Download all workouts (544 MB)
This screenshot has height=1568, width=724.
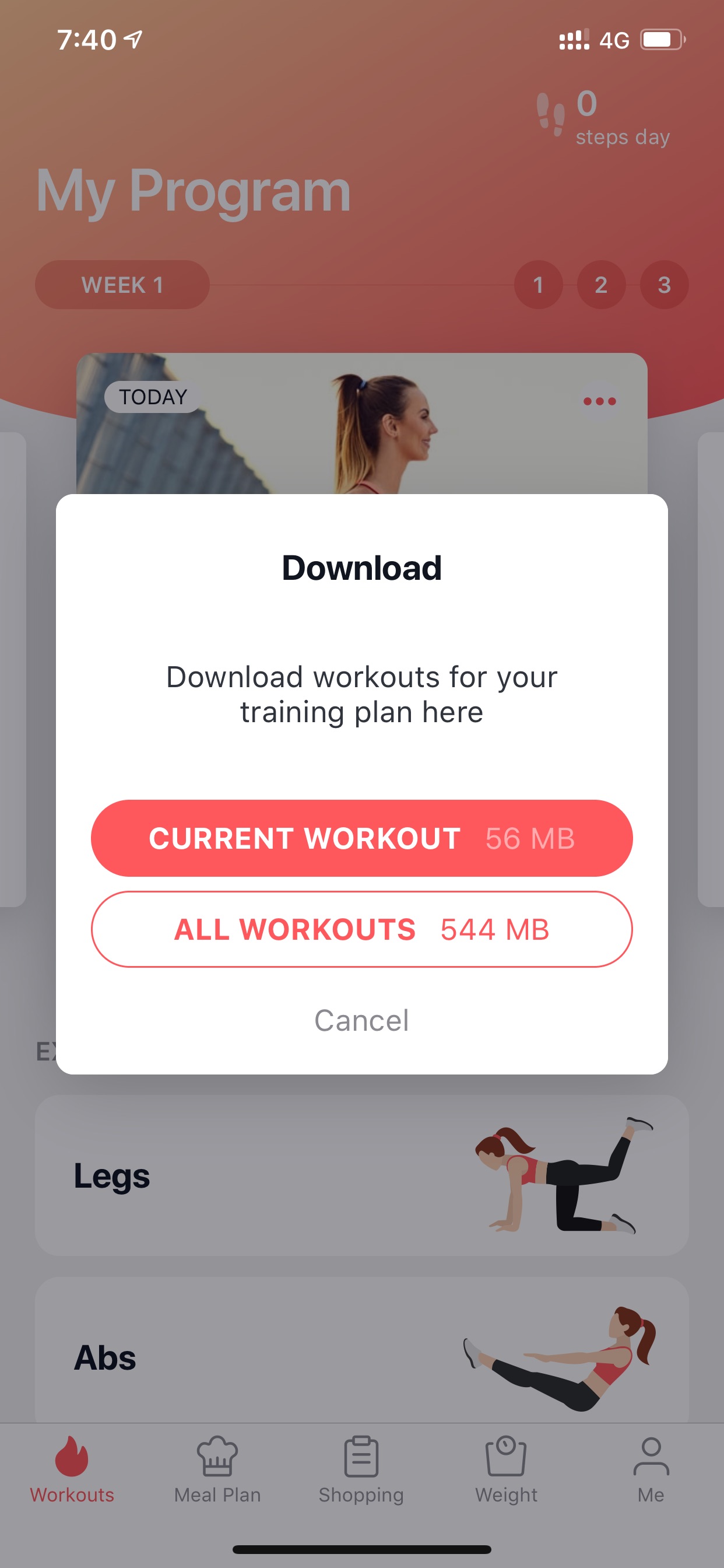coord(361,929)
